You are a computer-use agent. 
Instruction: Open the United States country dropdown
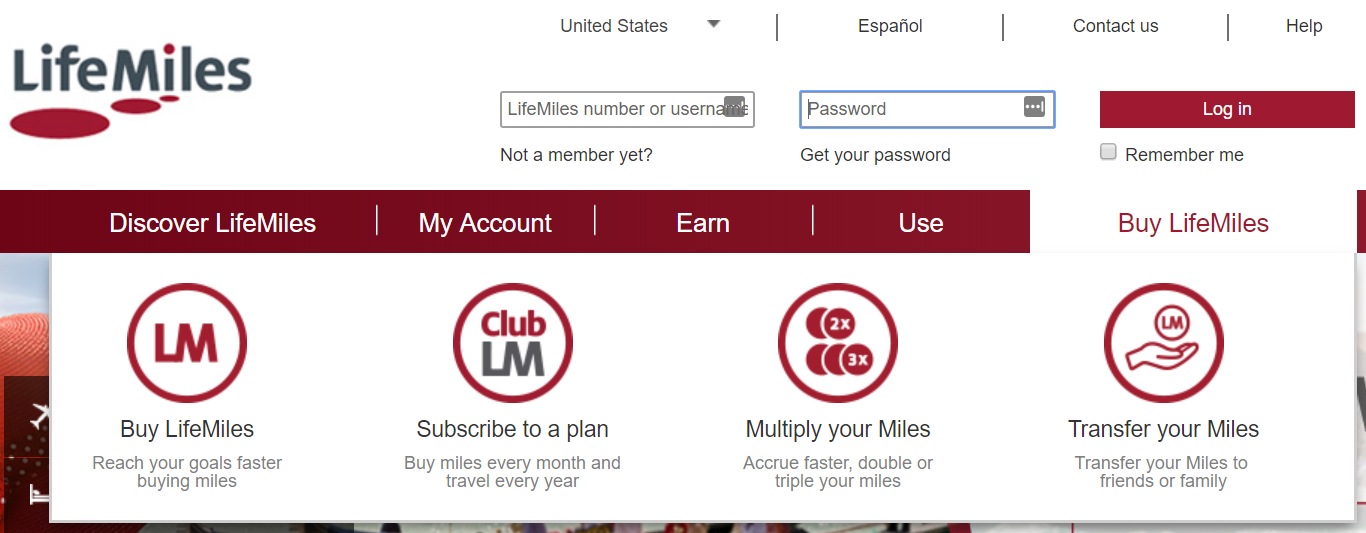(638, 26)
